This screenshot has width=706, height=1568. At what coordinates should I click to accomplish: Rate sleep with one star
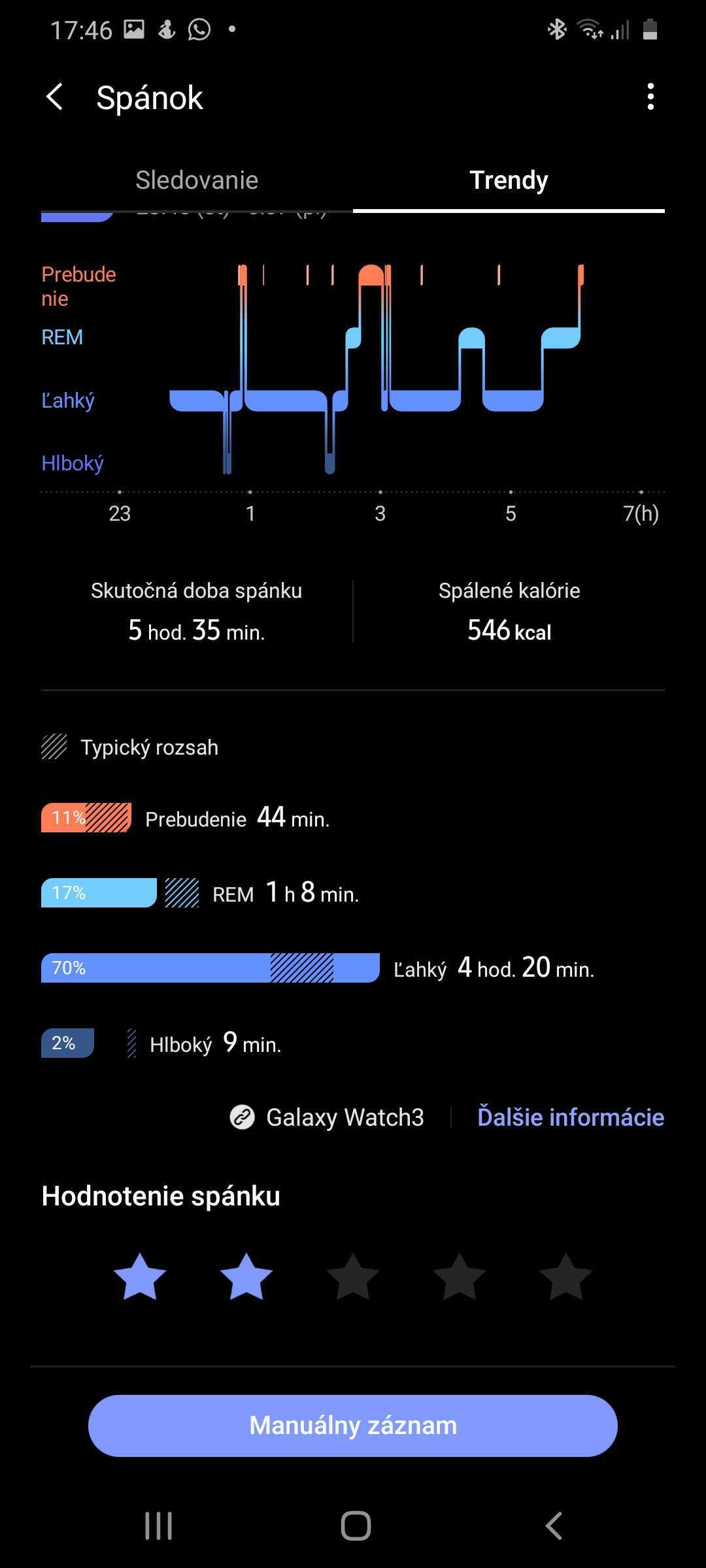point(140,1277)
